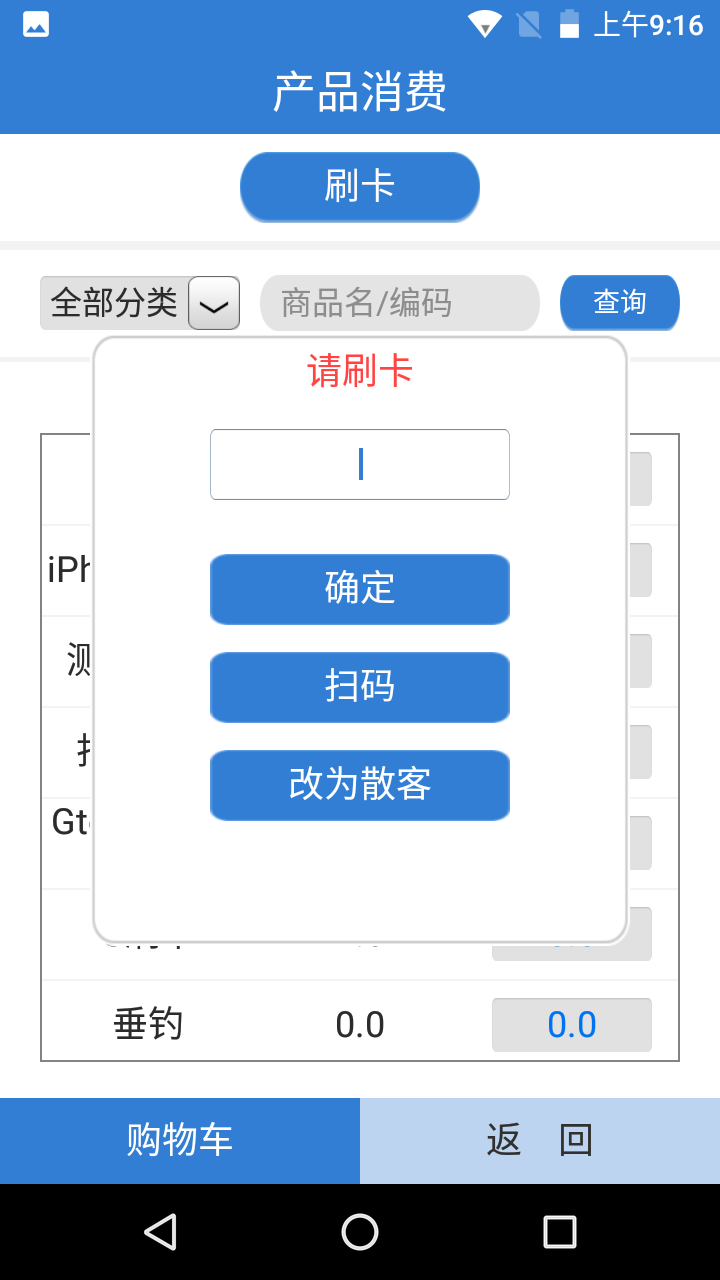This screenshot has width=720, height=1280.
Task: Tap the 刷卡 button at top
Action: [360, 187]
